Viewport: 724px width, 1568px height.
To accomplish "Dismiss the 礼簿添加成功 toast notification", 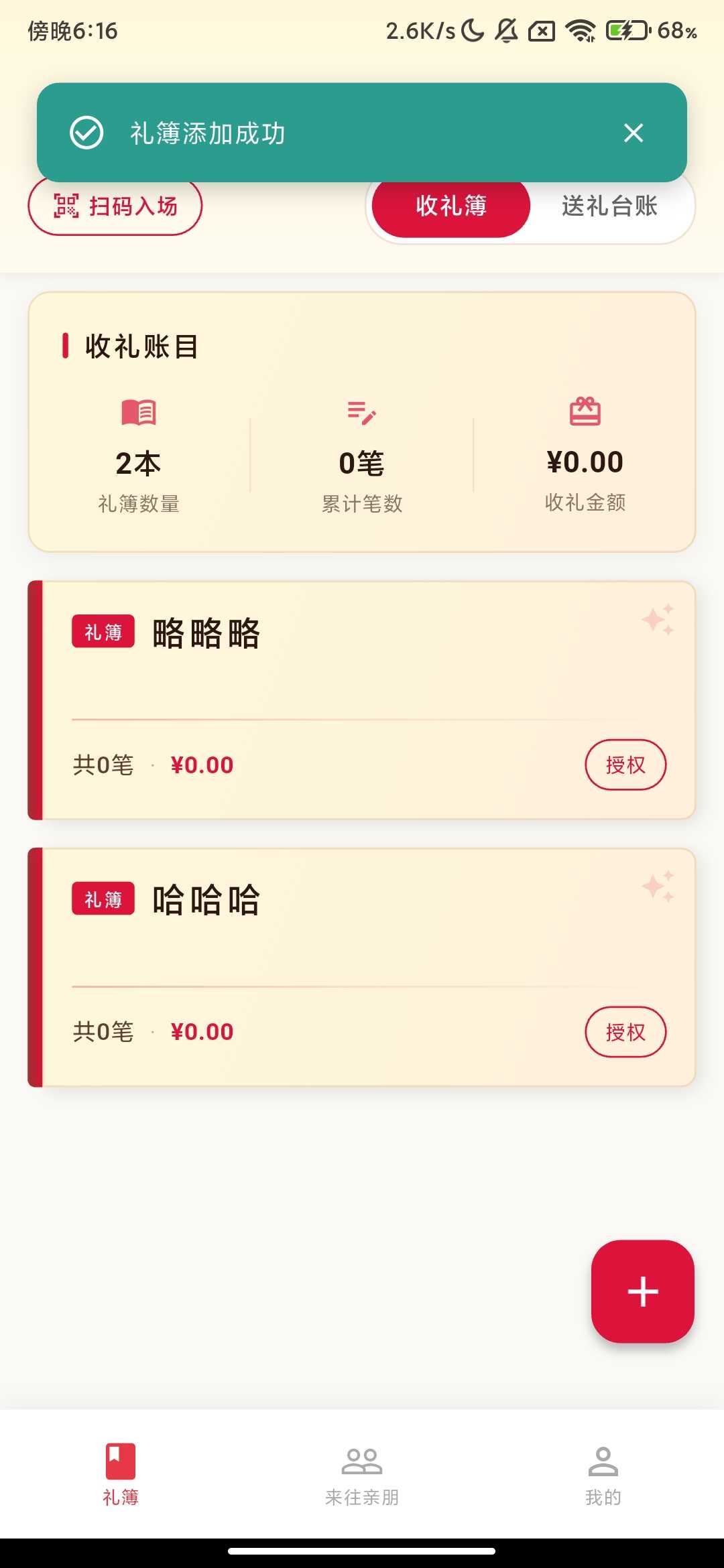I will pyautogui.click(x=634, y=133).
